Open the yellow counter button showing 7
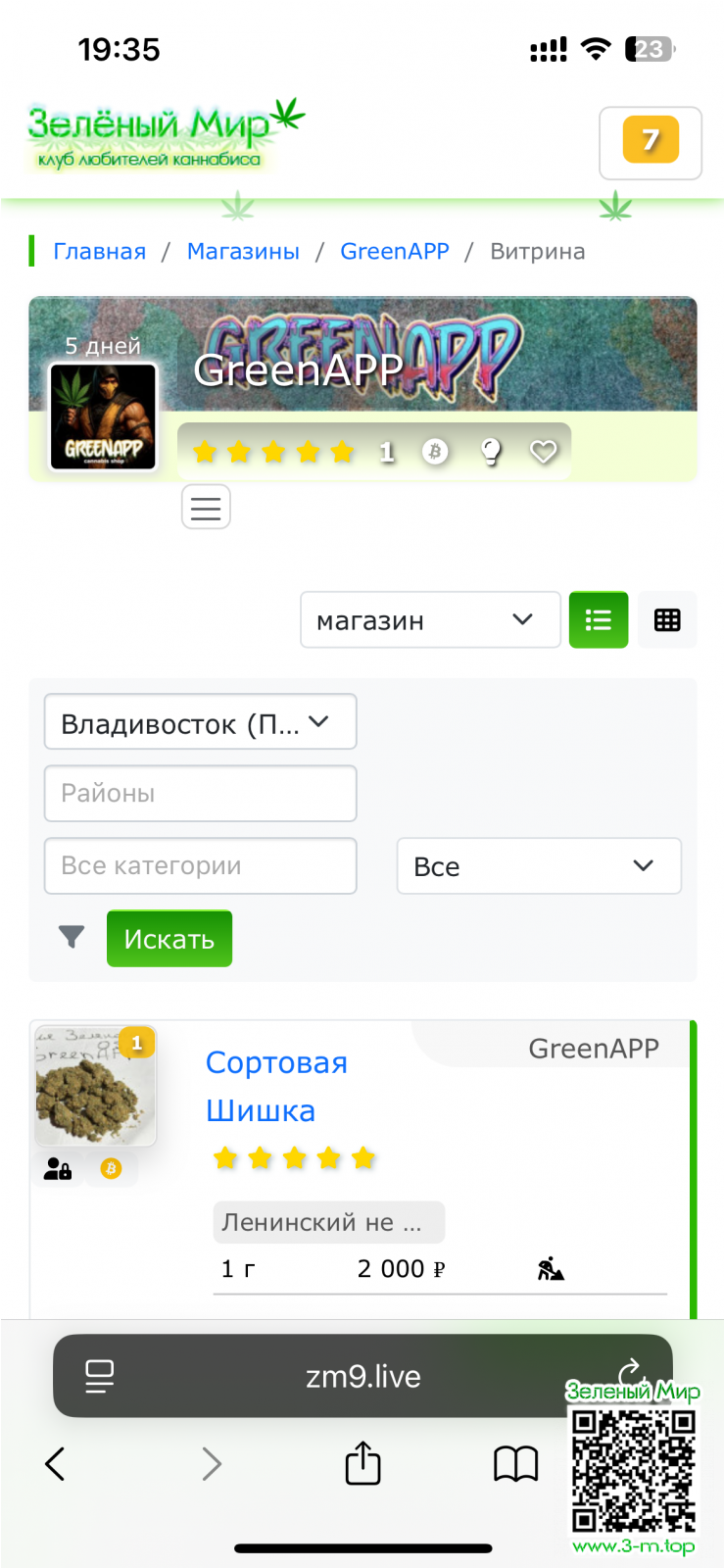This screenshot has width=724, height=1568. point(650,140)
